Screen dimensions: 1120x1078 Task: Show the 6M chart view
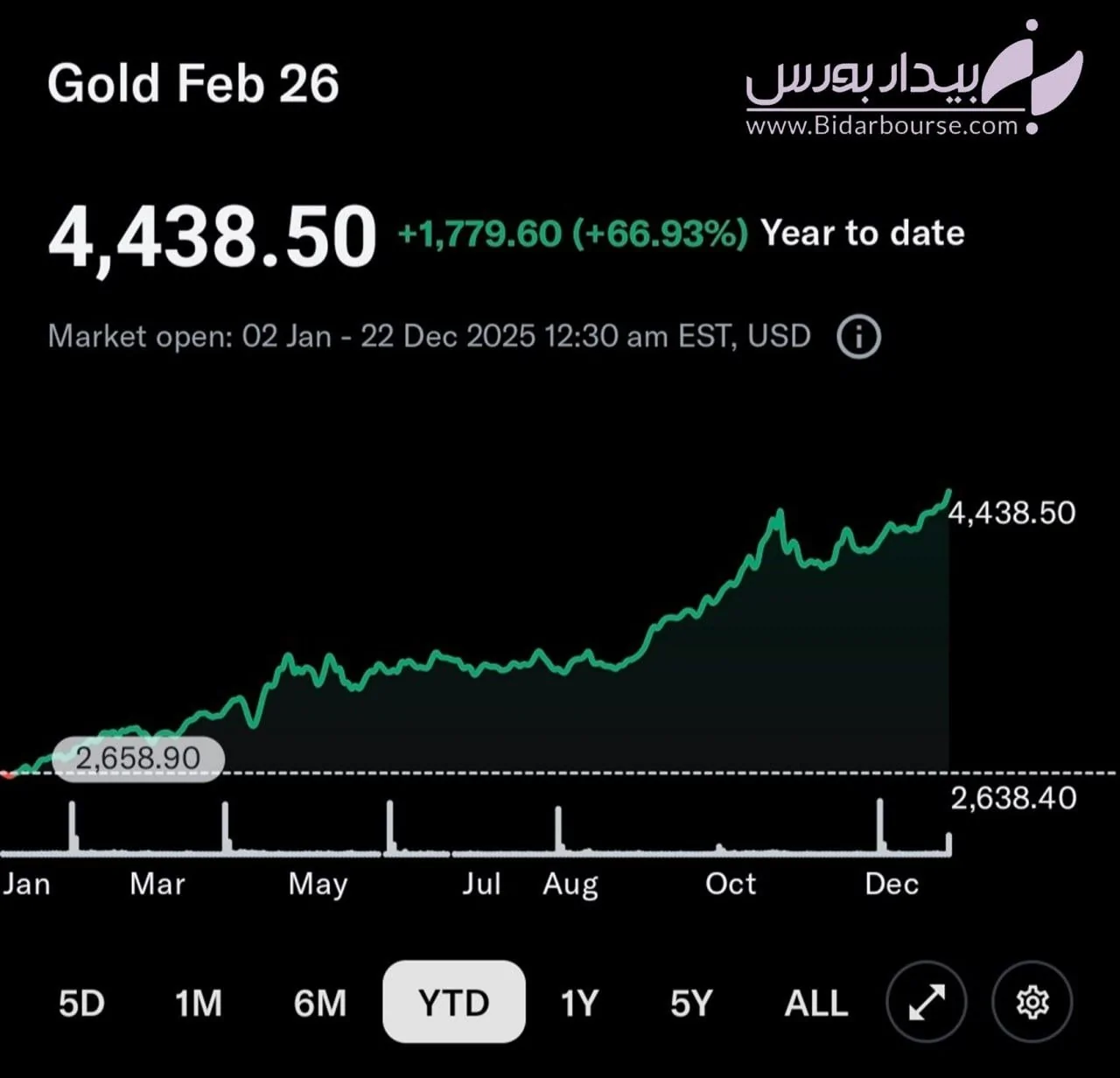(x=319, y=1003)
